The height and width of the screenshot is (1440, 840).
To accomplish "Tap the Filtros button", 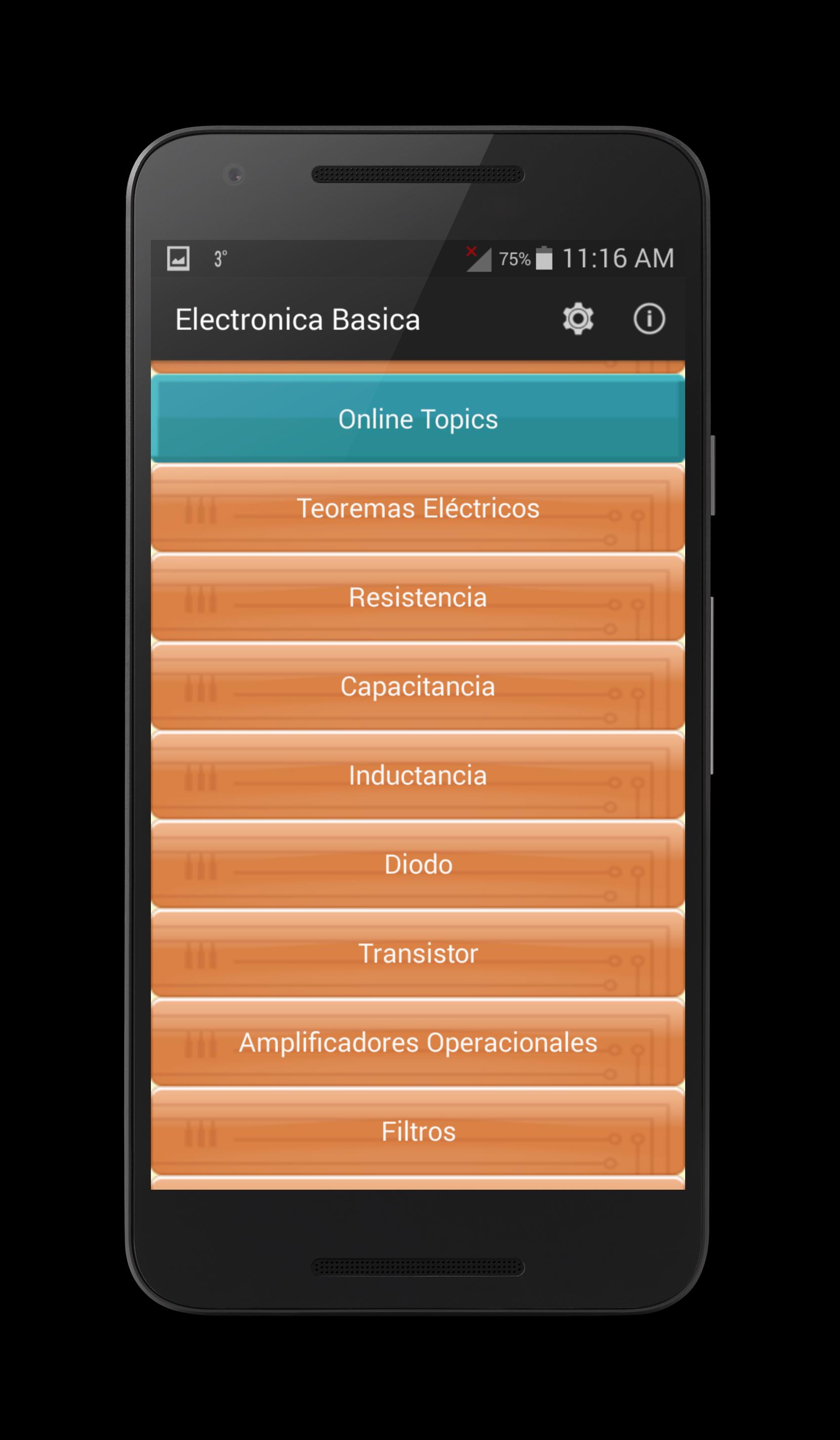I will coord(418,1132).
